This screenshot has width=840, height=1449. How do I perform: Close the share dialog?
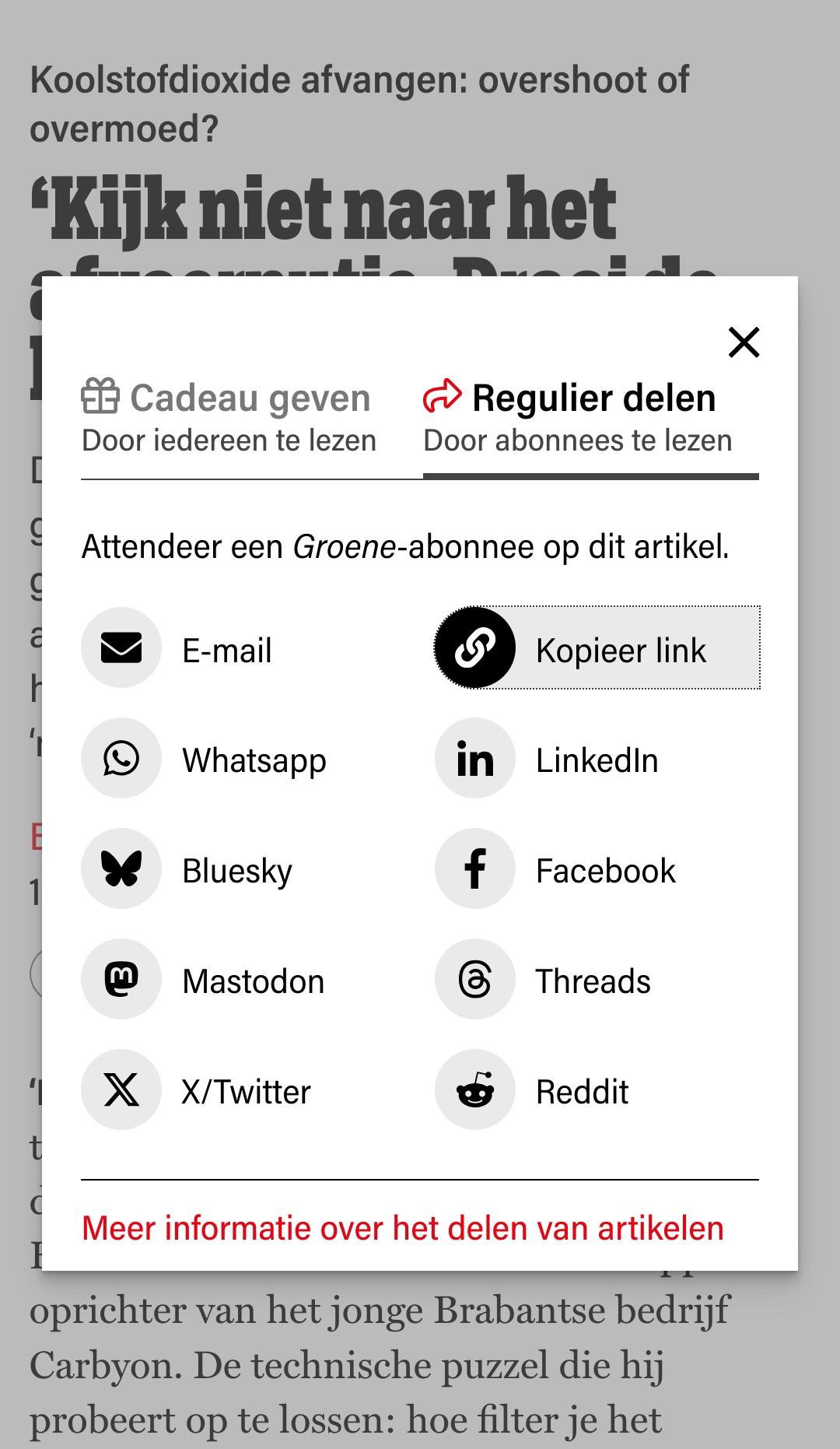(x=744, y=342)
